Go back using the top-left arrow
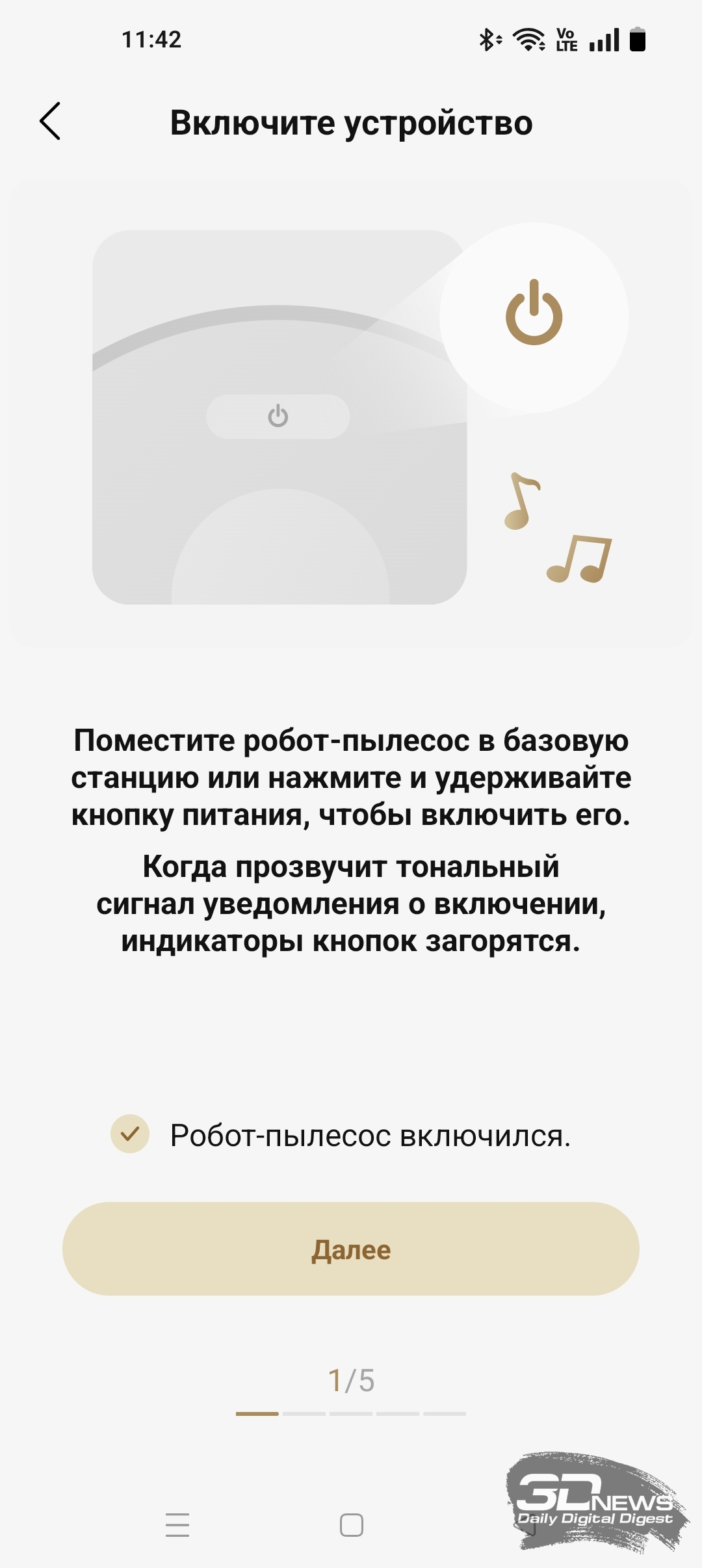702x1568 pixels. pos(51,121)
